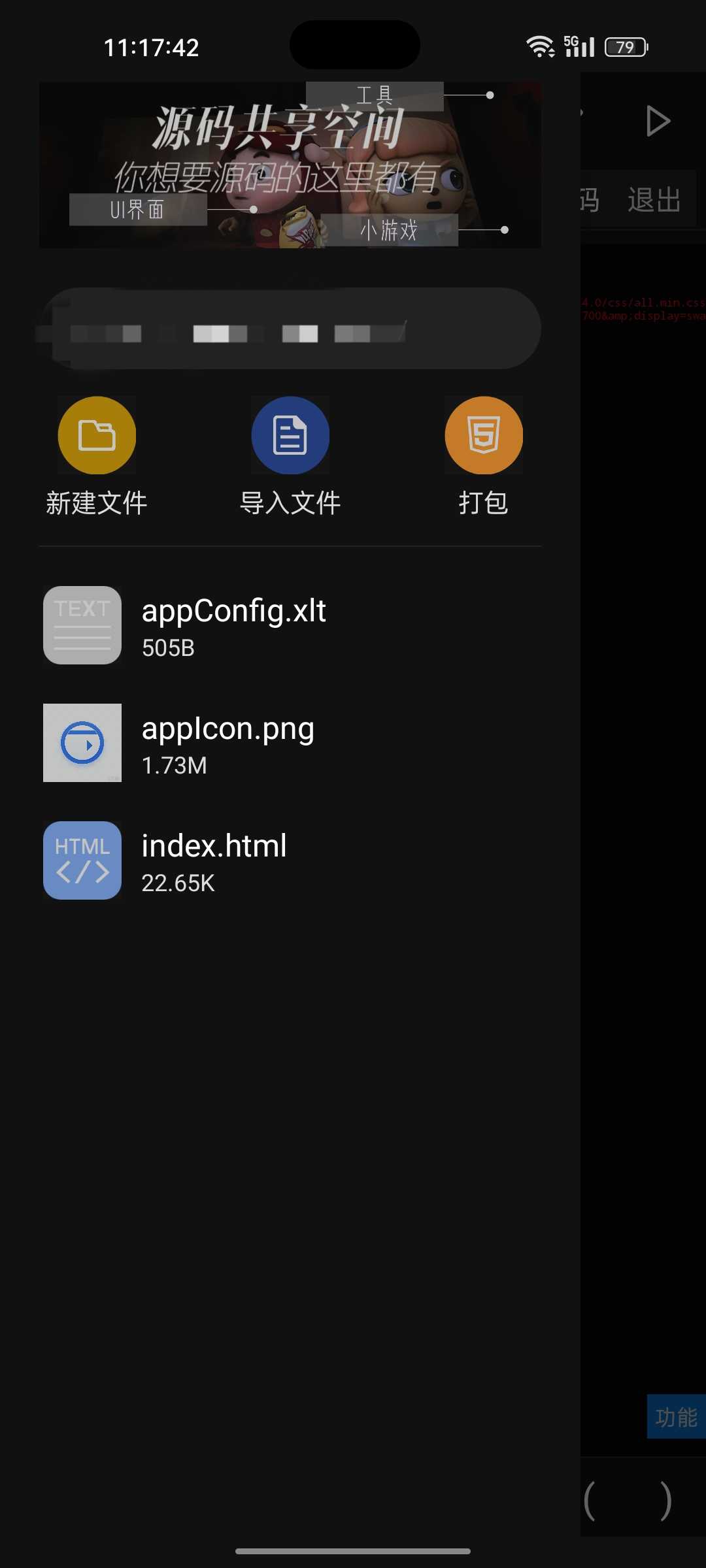Open the blurred project path bar

[290, 329]
